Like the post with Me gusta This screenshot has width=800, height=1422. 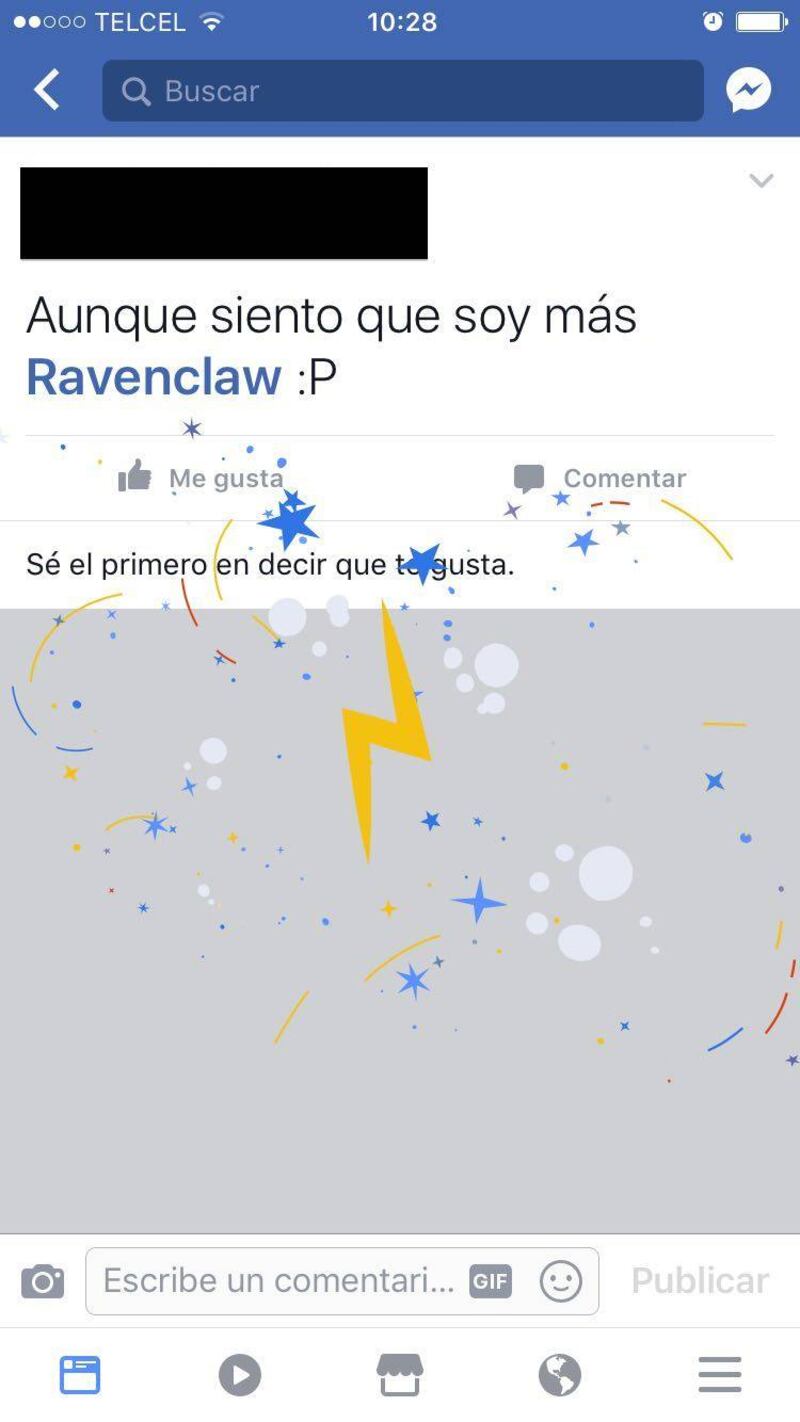coord(201,478)
